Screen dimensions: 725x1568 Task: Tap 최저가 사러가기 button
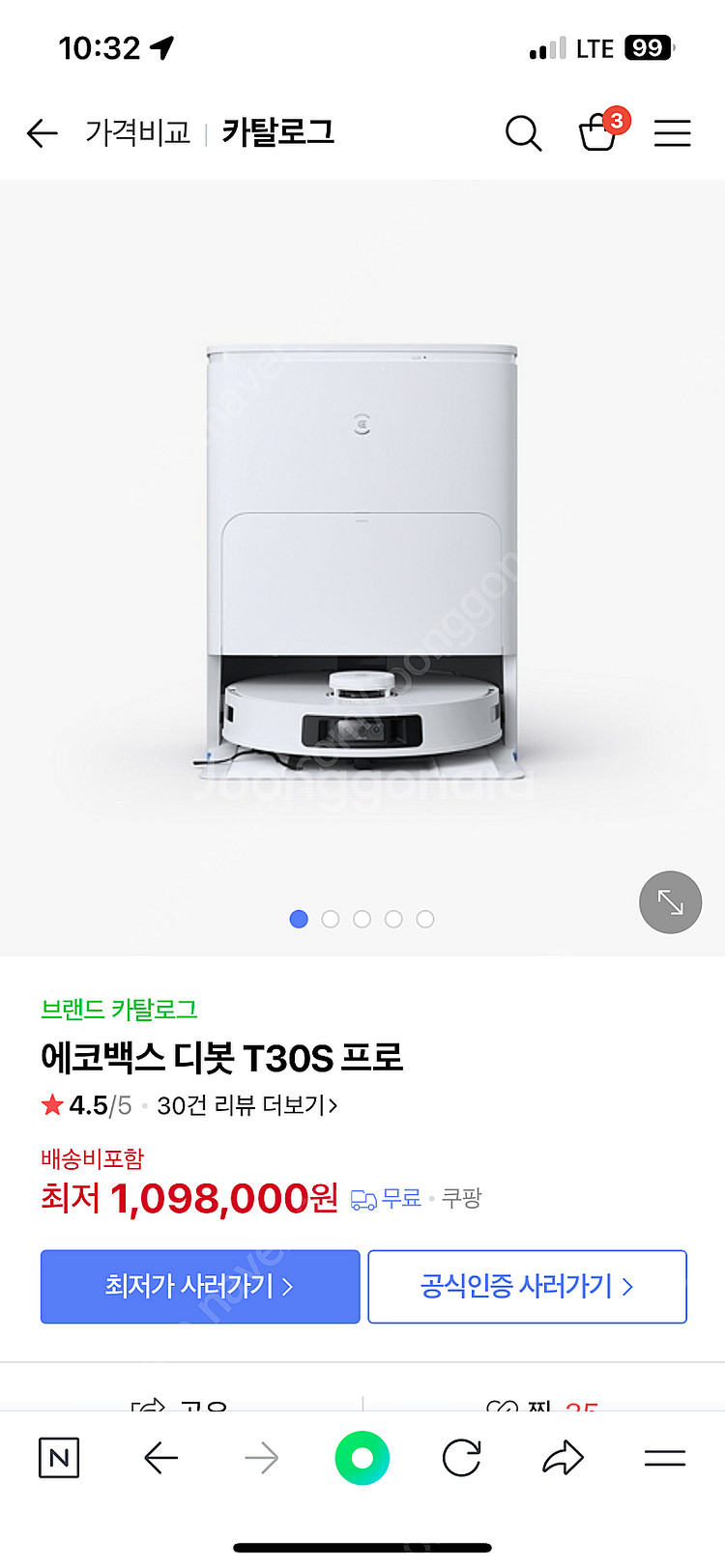click(200, 1287)
